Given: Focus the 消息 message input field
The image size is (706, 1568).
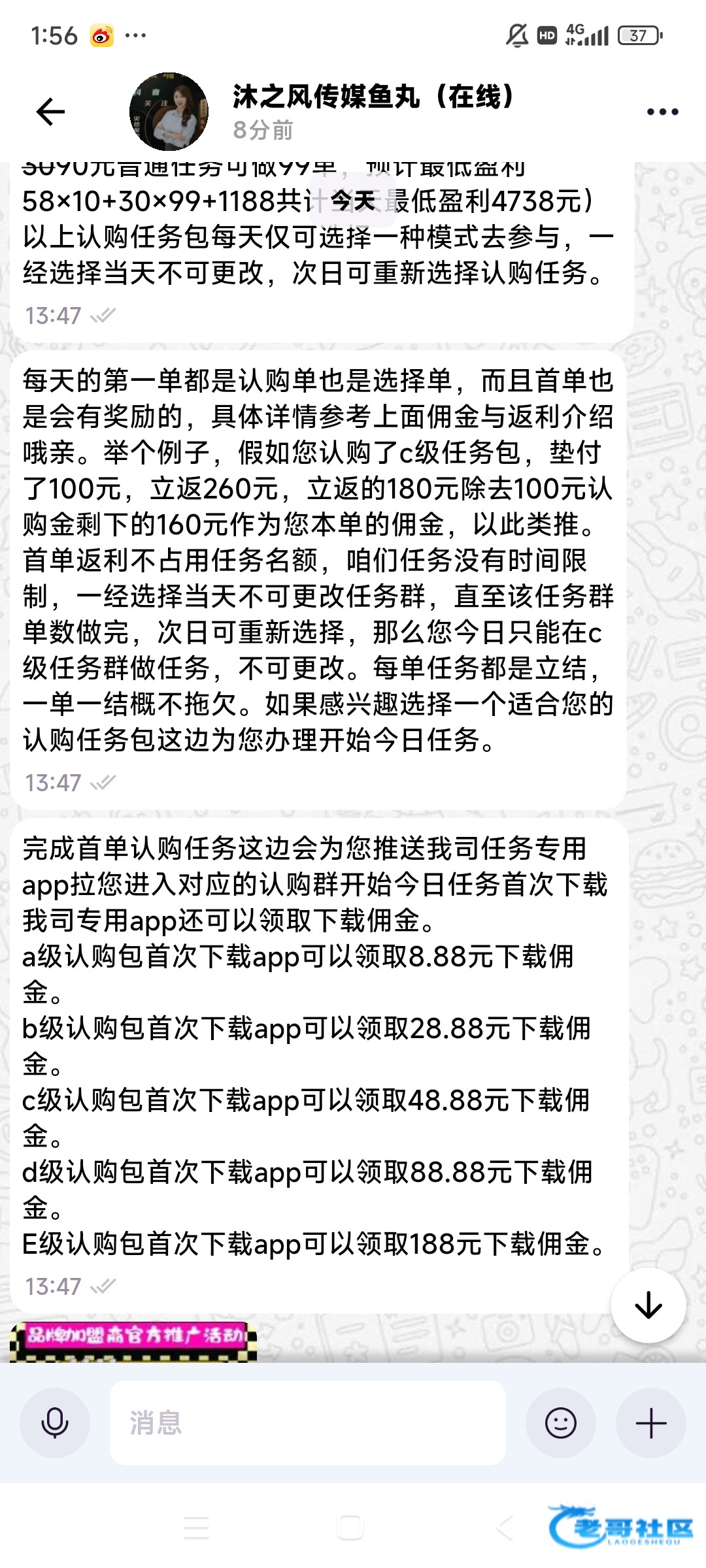Looking at the screenshot, I should click(308, 1423).
